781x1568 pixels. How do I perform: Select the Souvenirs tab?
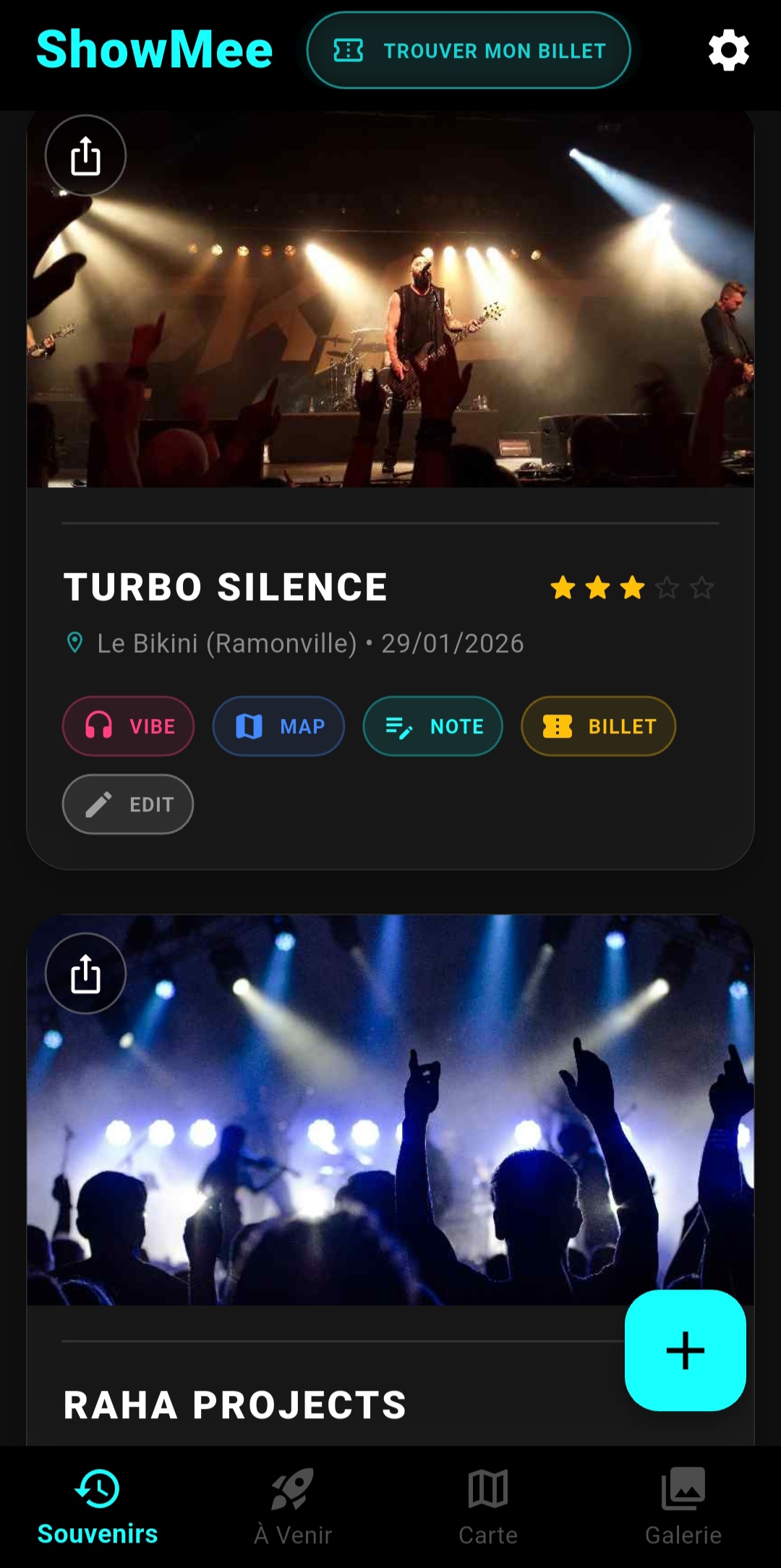click(98, 1507)
